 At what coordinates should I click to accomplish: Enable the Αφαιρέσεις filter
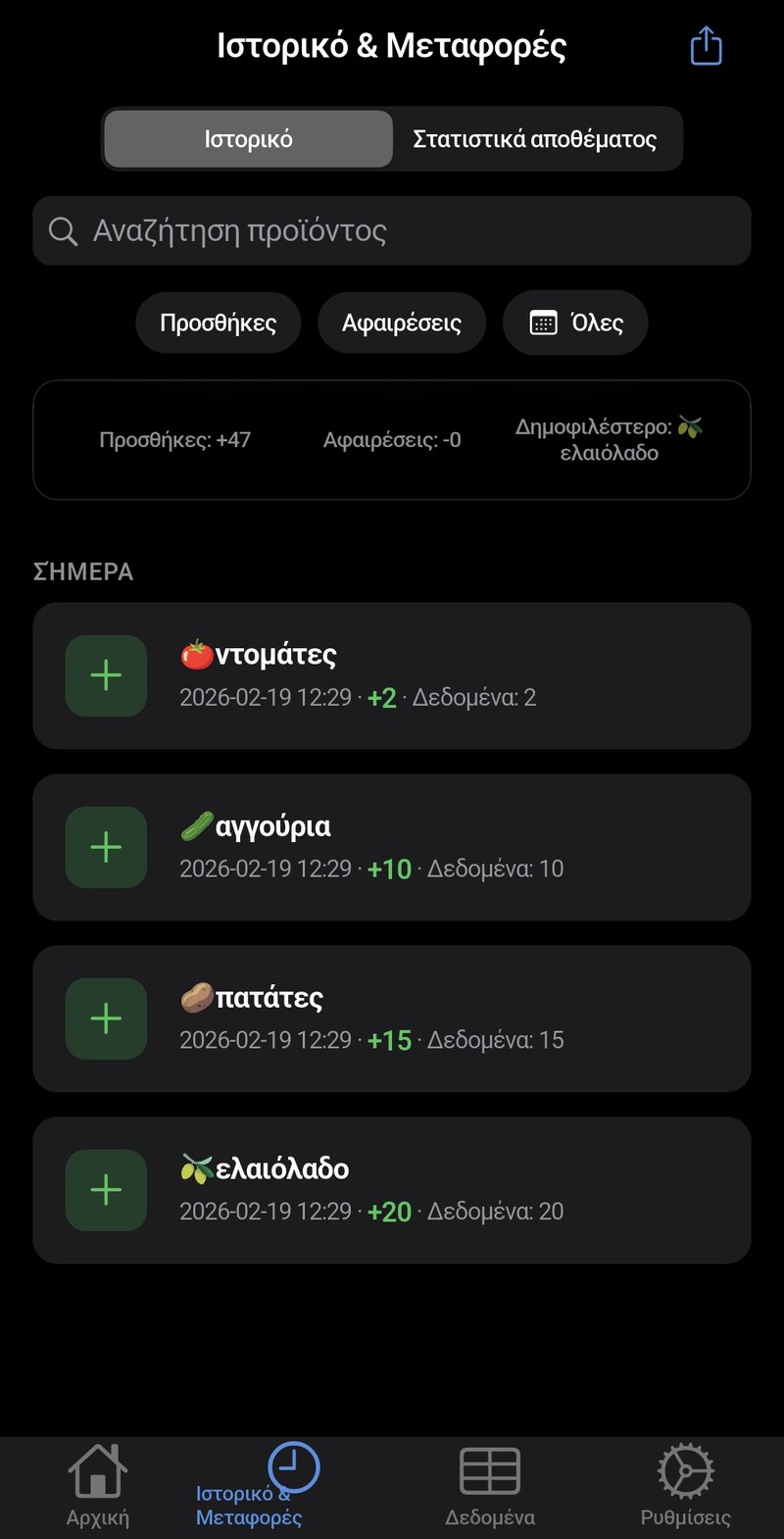pyautogui.click(x=402, y=323)
